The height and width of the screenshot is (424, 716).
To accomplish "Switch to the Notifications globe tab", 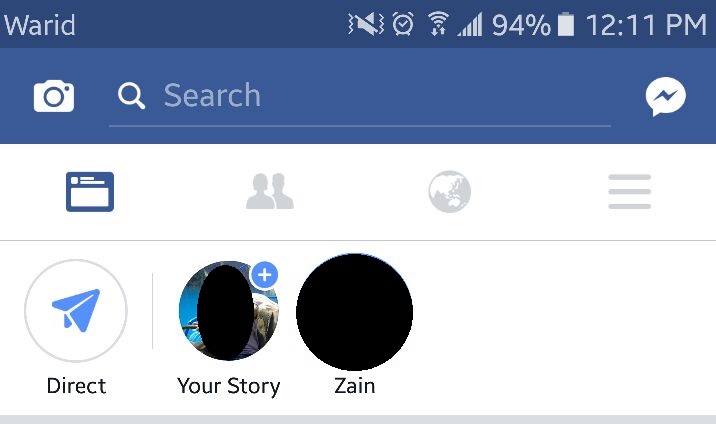I will [449, 191].
